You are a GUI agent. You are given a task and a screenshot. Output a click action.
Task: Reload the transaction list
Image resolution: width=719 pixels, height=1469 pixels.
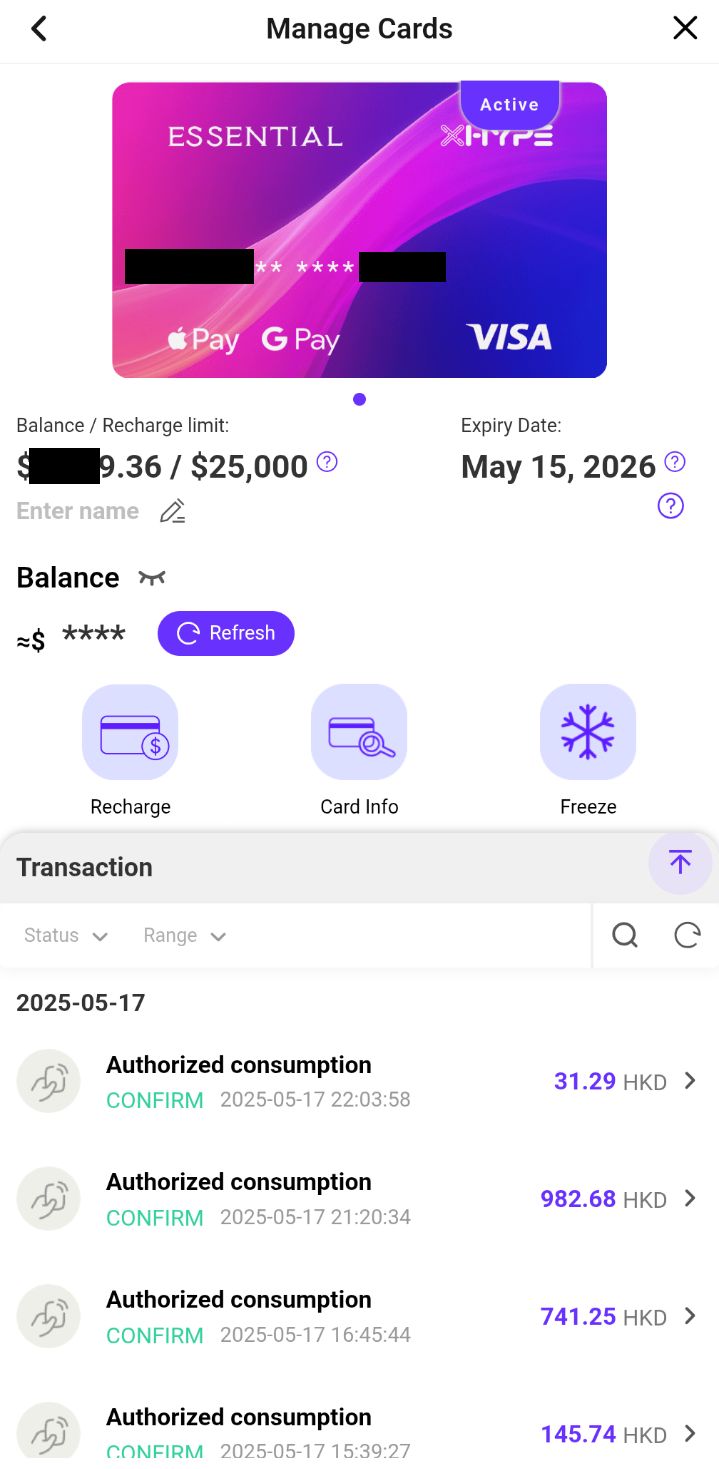pyautogui.click(x=687, y=936)
